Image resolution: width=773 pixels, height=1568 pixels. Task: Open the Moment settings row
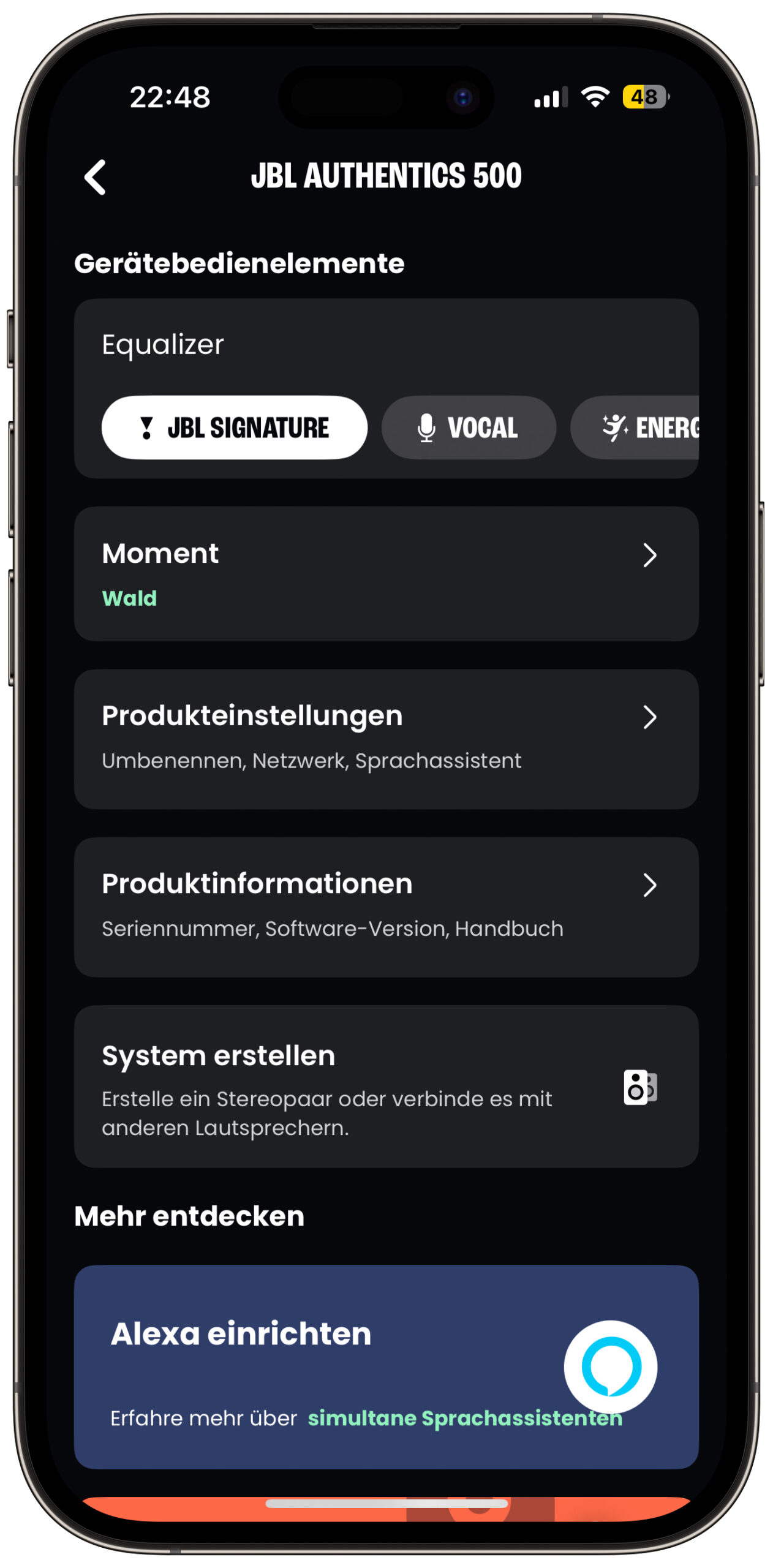click(x=386, y=573)
